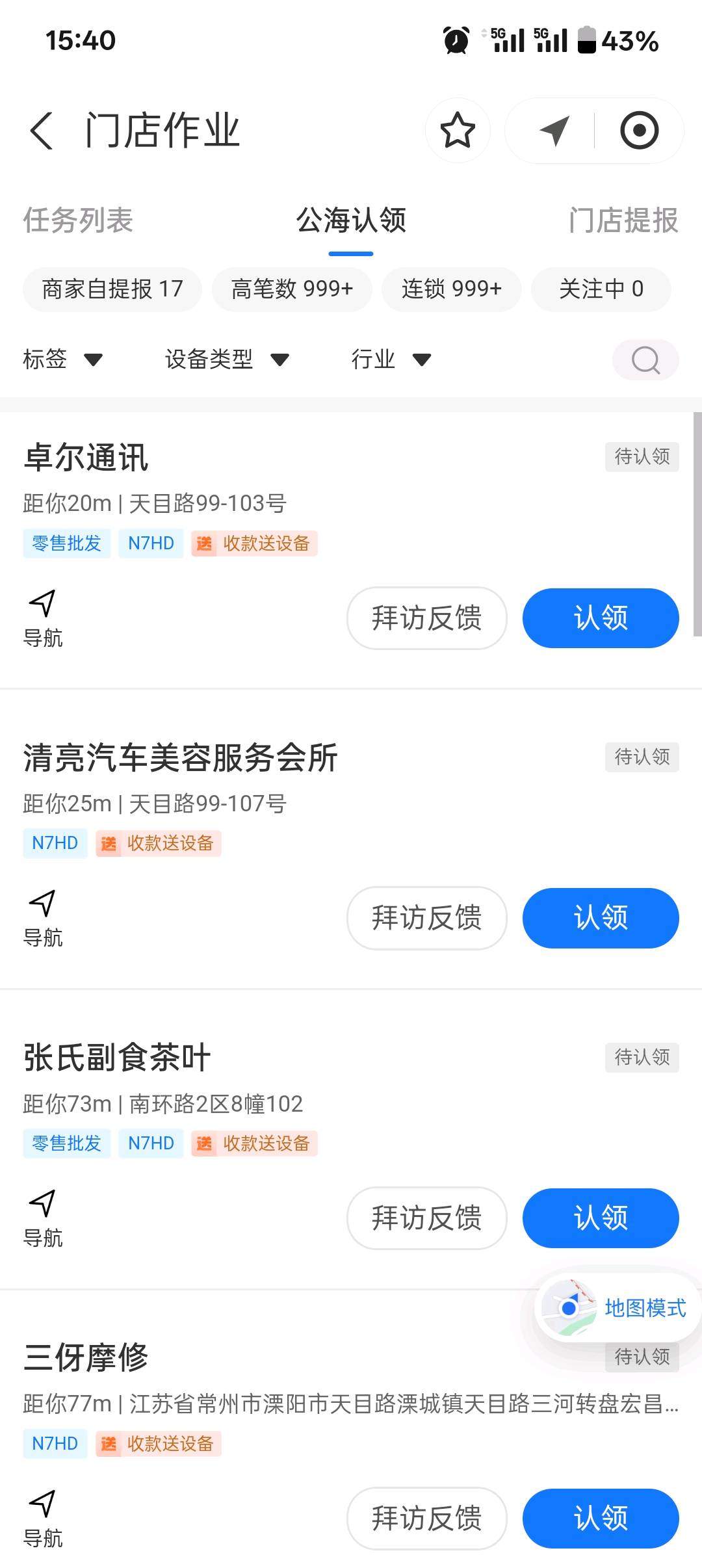Screen dimensions: 702x1568
Task: Claim 卓尔通讯 with 认领 button
Action: coord(601,618)
